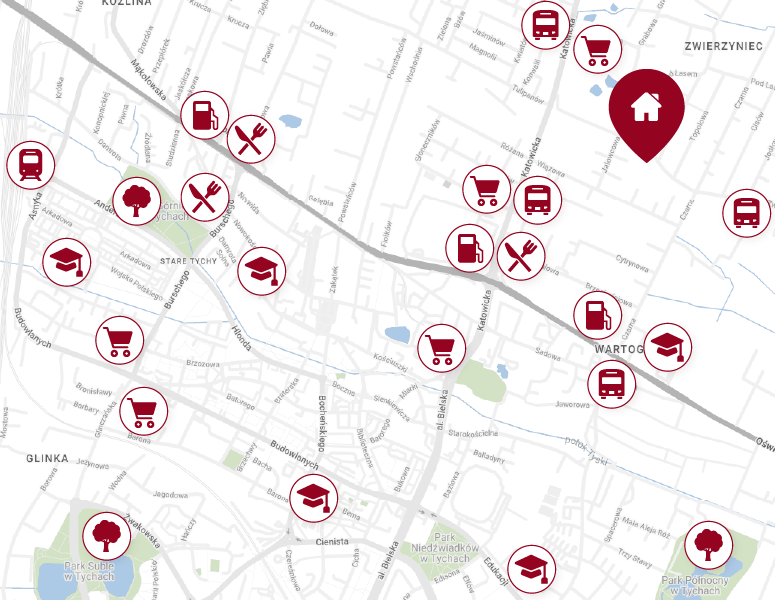
Task: Select the park marker at Park Północny
Action: 710,544
